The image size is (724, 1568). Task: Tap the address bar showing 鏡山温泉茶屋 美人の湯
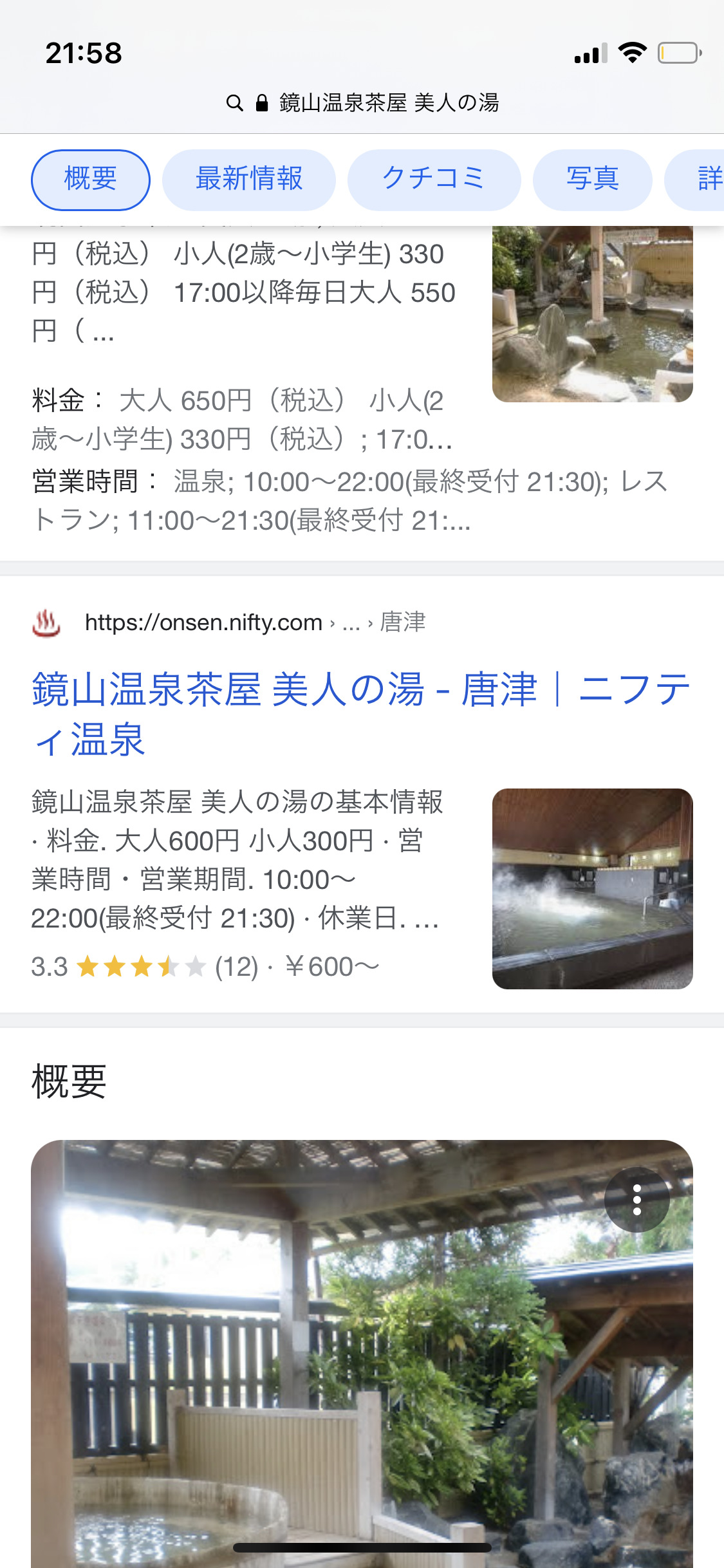pyautogui.click(x=362, y=103)
